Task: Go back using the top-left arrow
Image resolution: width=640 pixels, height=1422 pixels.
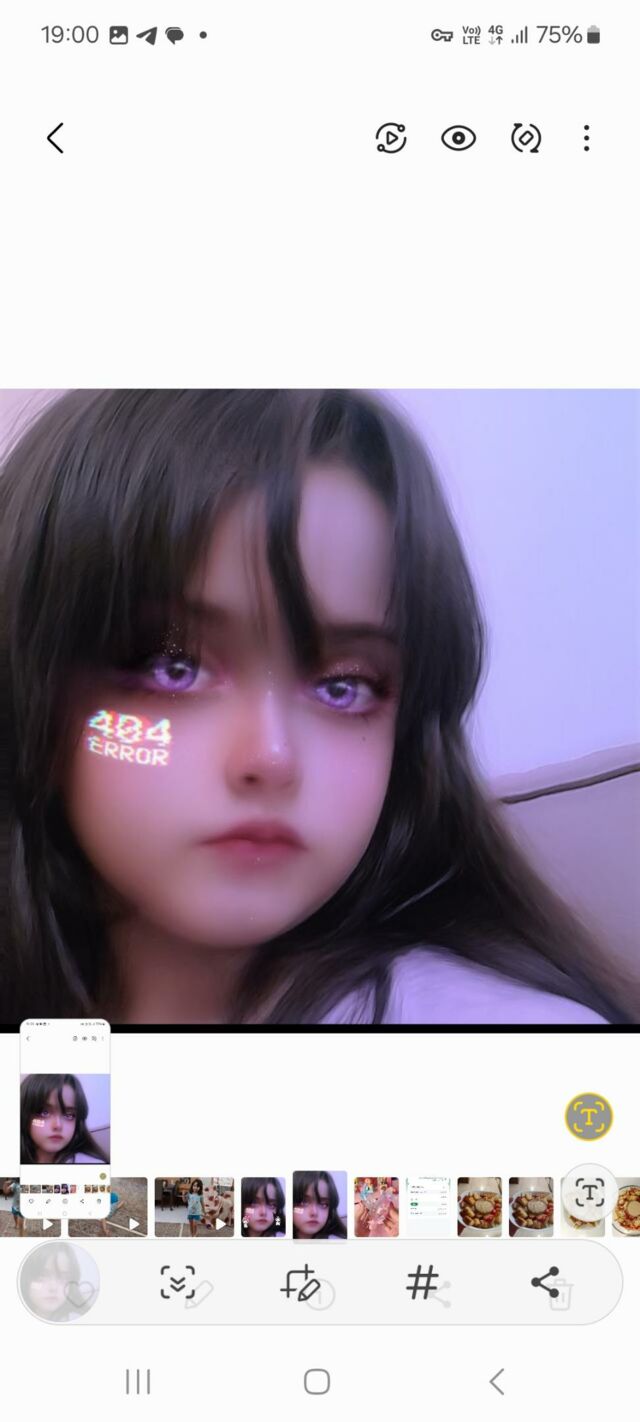Action: point(55,138)
